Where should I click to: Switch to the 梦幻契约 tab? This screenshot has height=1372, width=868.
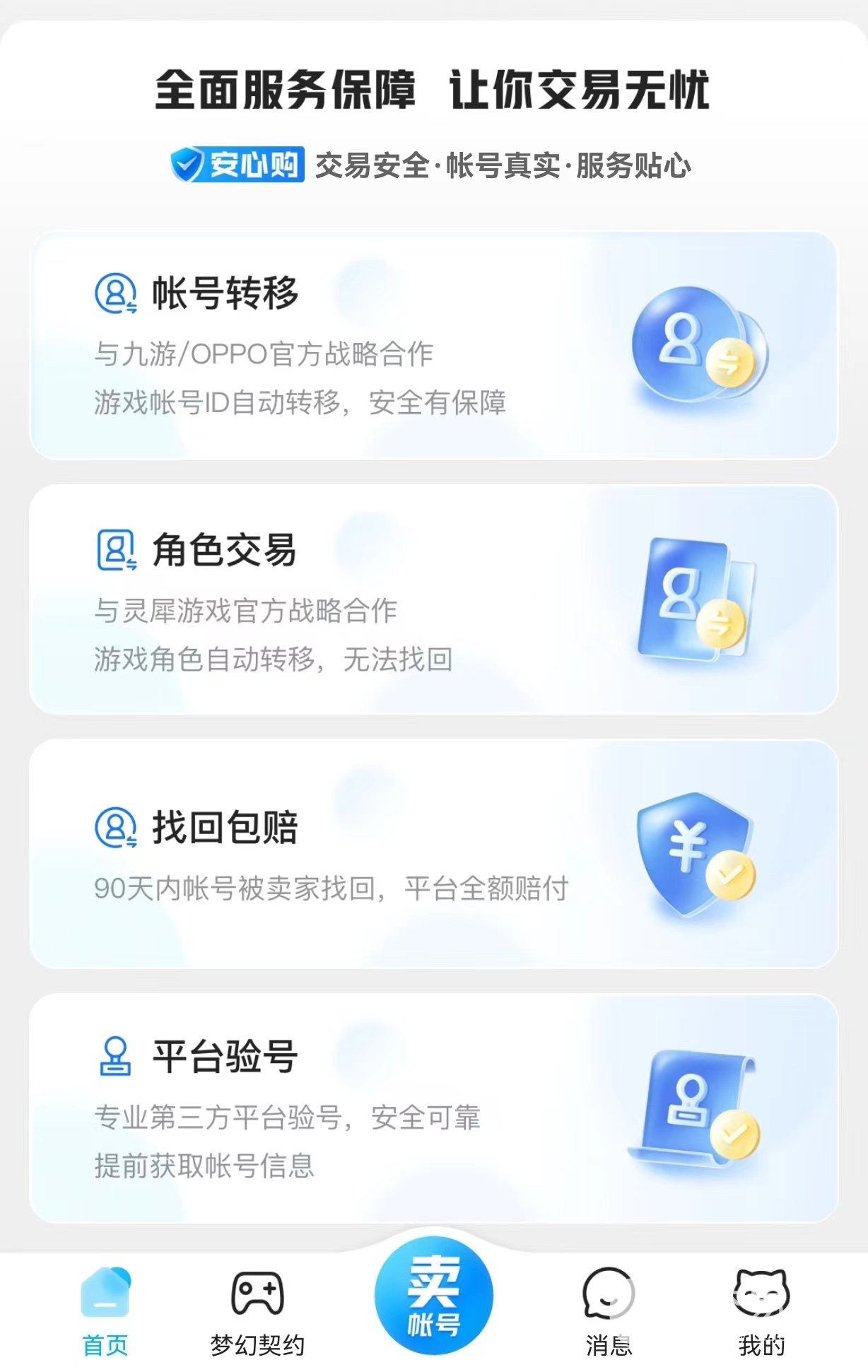257,1312
